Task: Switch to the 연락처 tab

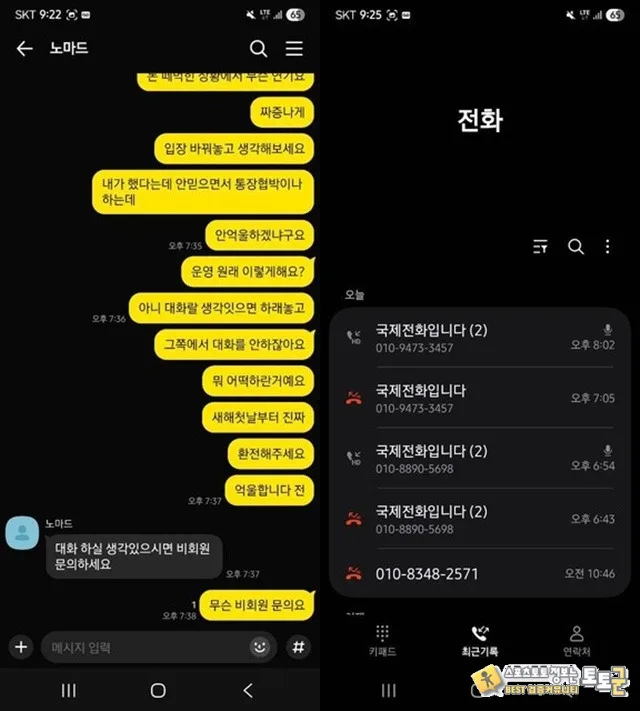Action: tap(576, 640)
